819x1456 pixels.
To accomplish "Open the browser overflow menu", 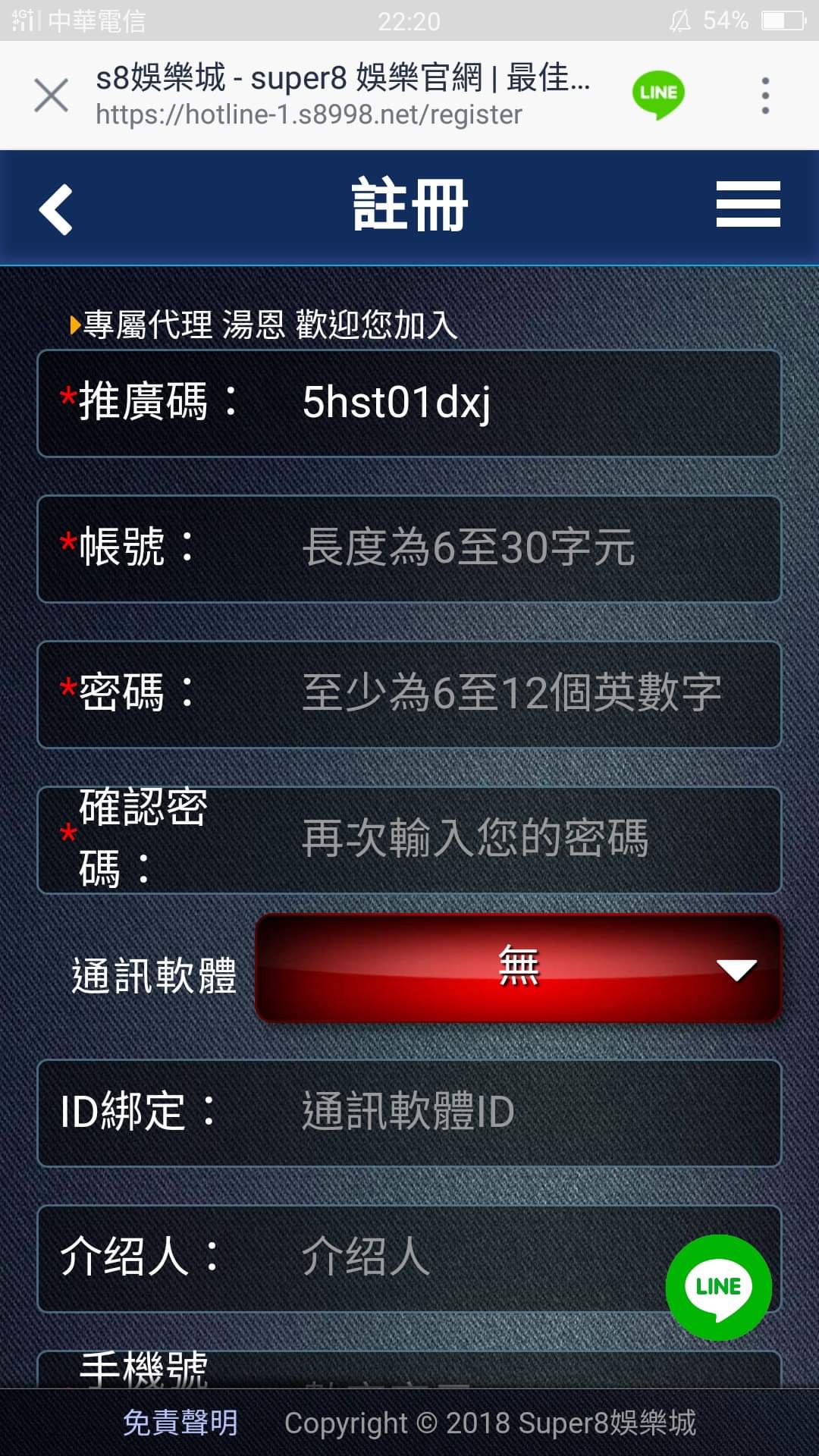I will click(765, 96).
